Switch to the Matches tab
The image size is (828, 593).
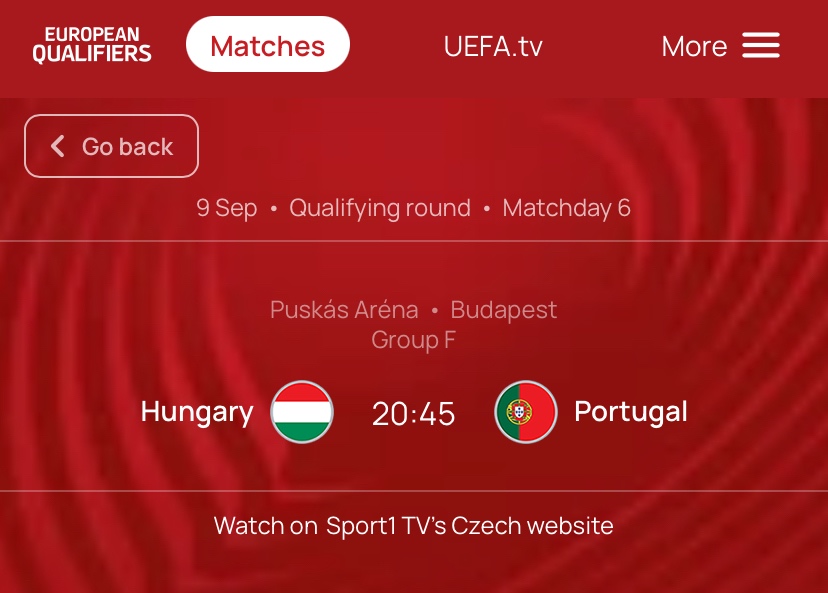click(268, 45)
